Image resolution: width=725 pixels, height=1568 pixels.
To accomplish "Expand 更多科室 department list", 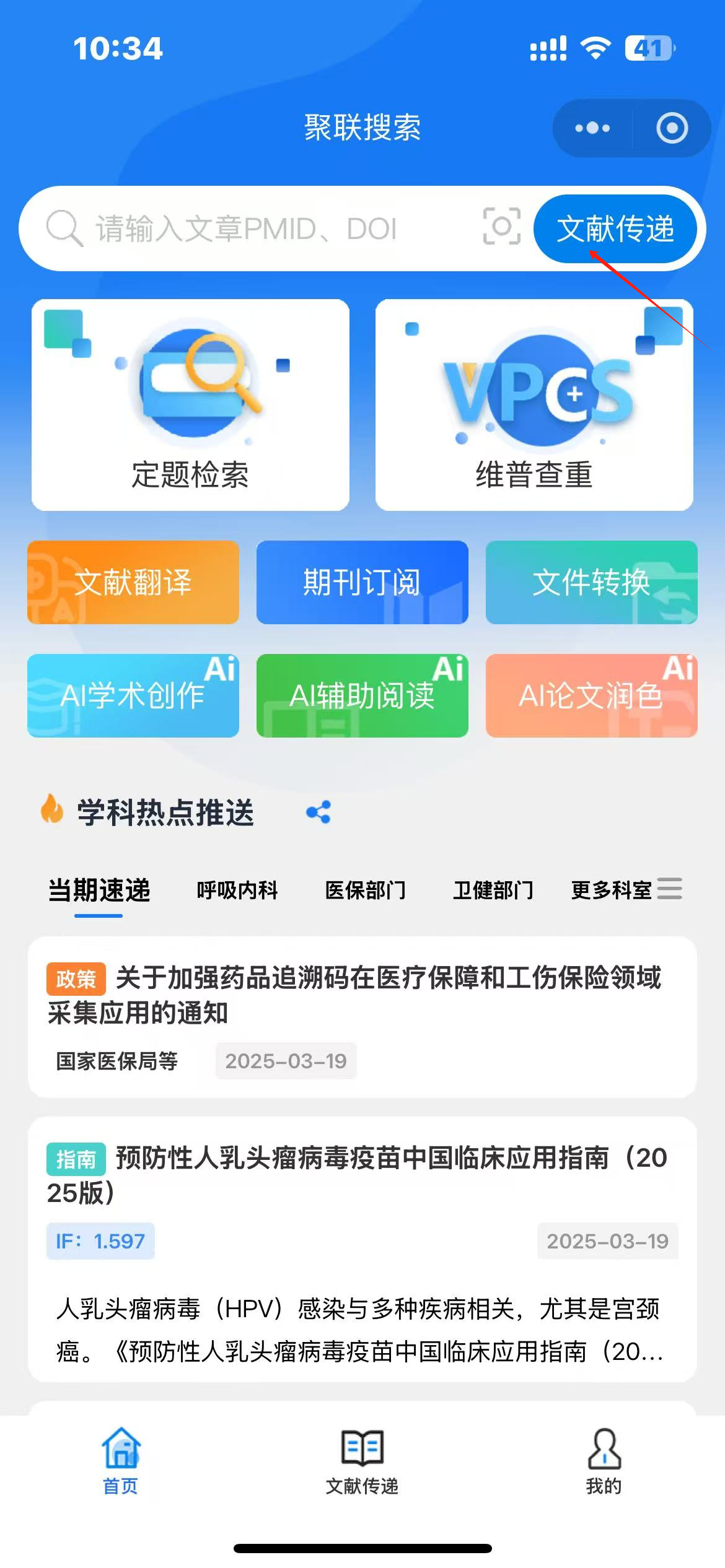I will tap(626, 889).
